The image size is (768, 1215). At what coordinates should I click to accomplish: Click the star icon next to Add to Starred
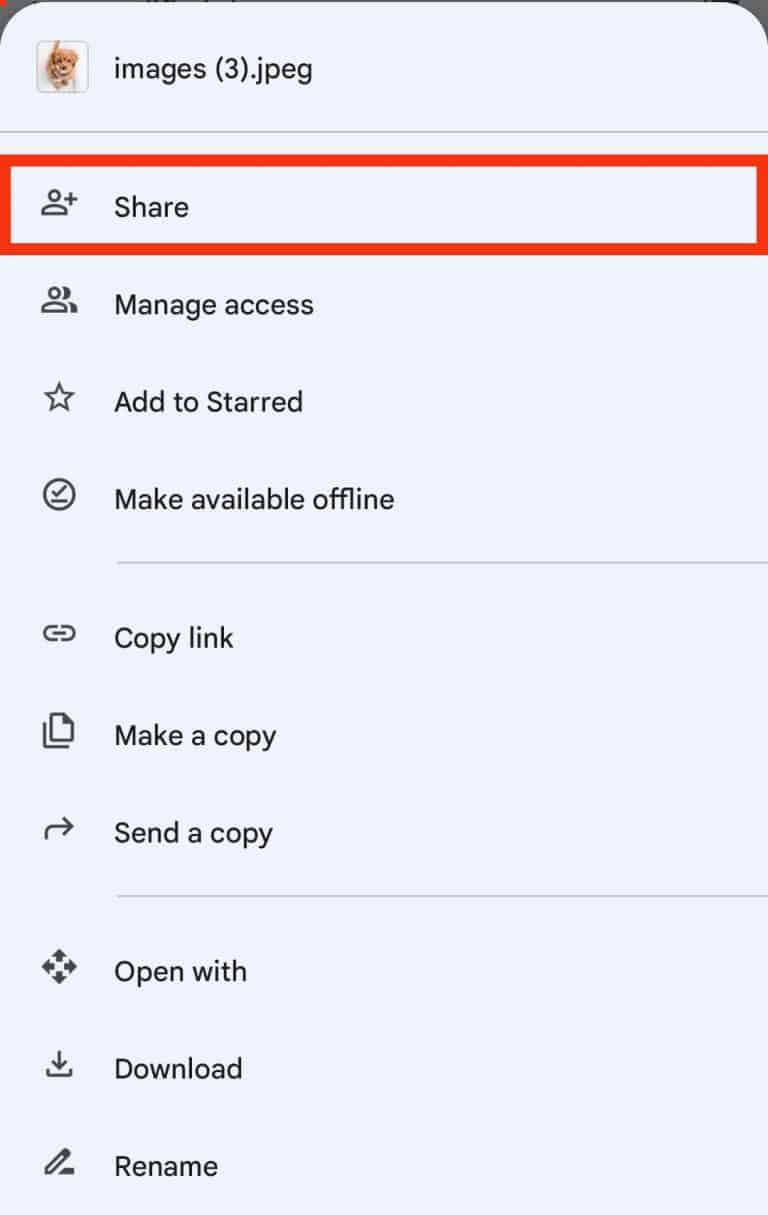(x=60, y=398)
